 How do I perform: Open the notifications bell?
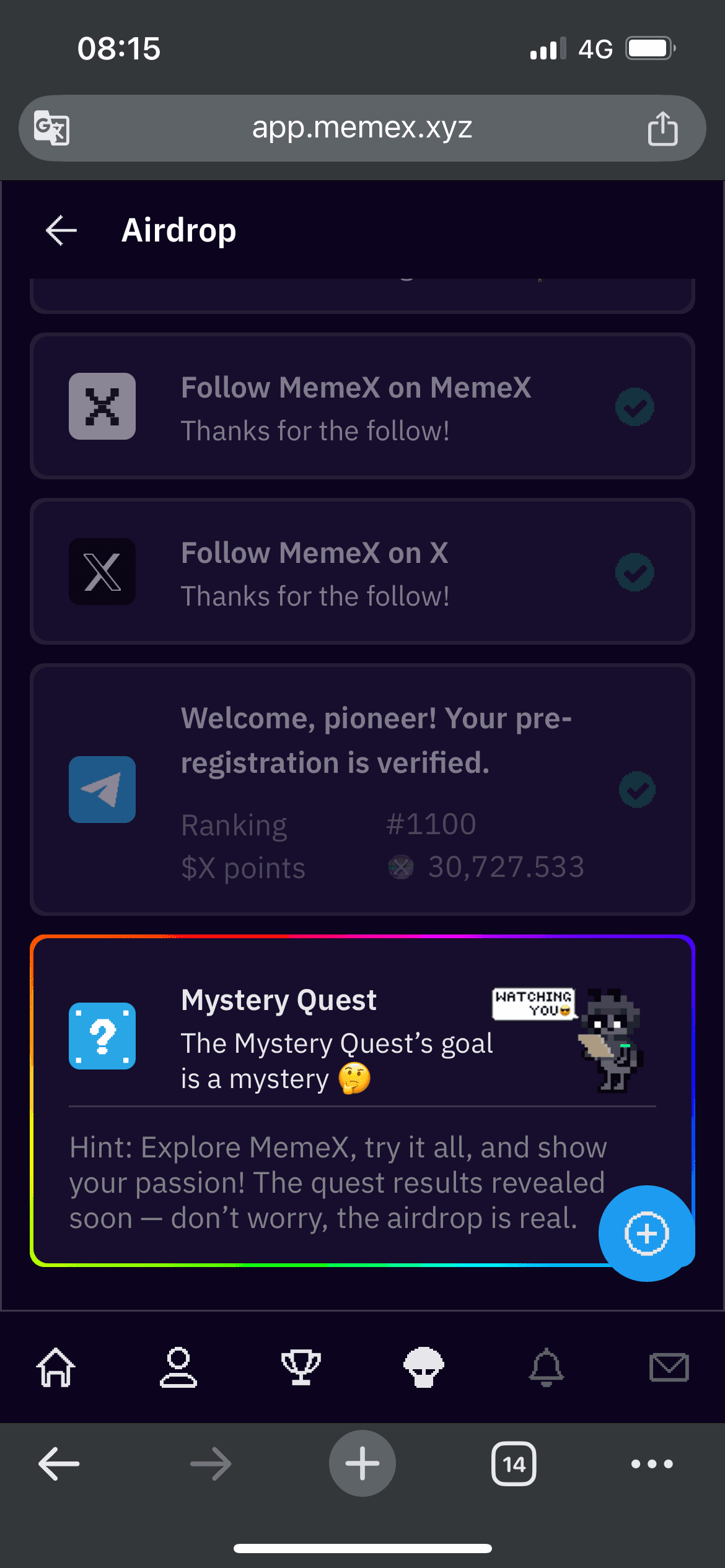[x=547, y=1367]
